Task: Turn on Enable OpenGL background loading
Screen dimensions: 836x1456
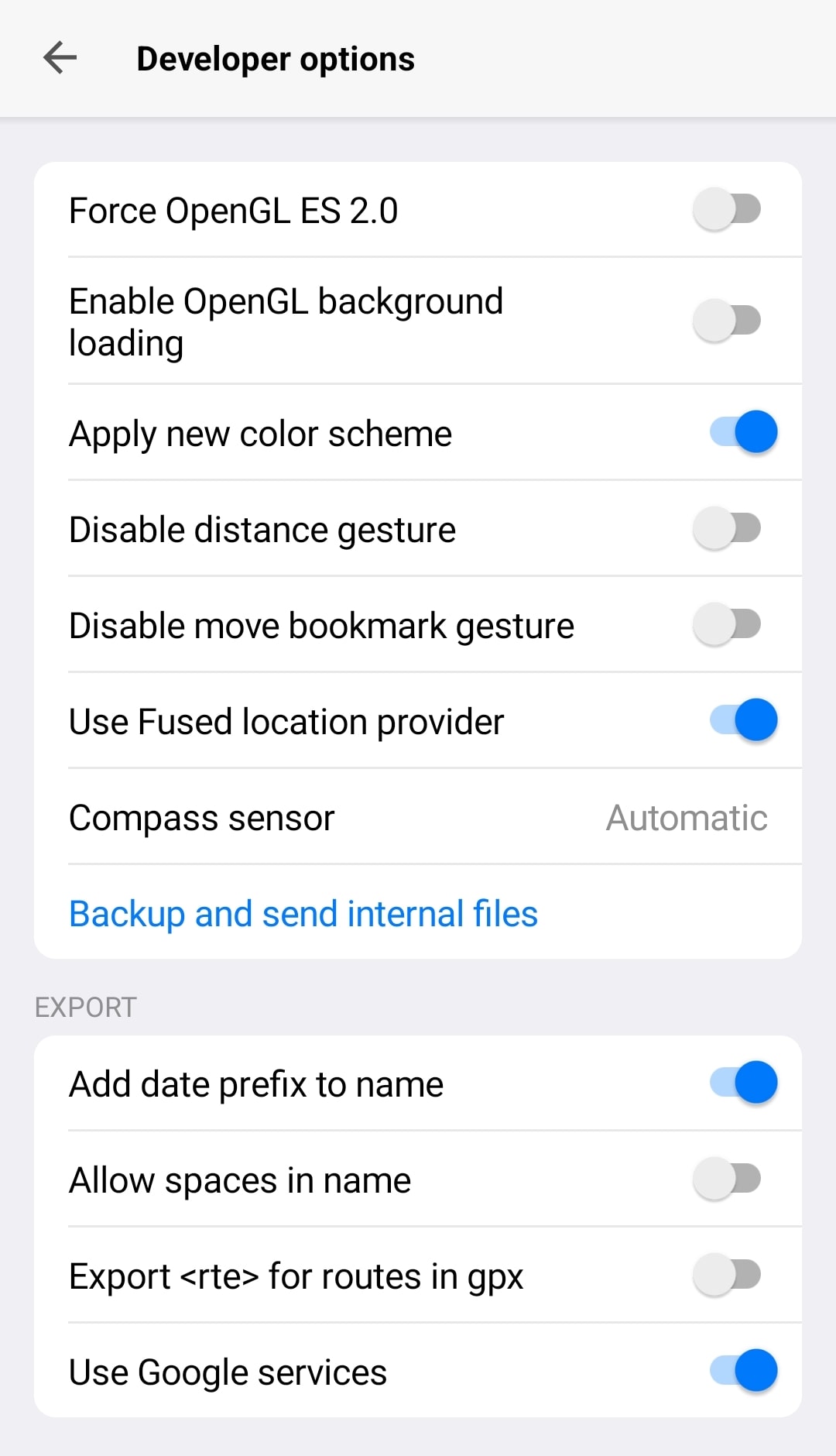Action: 728,320
